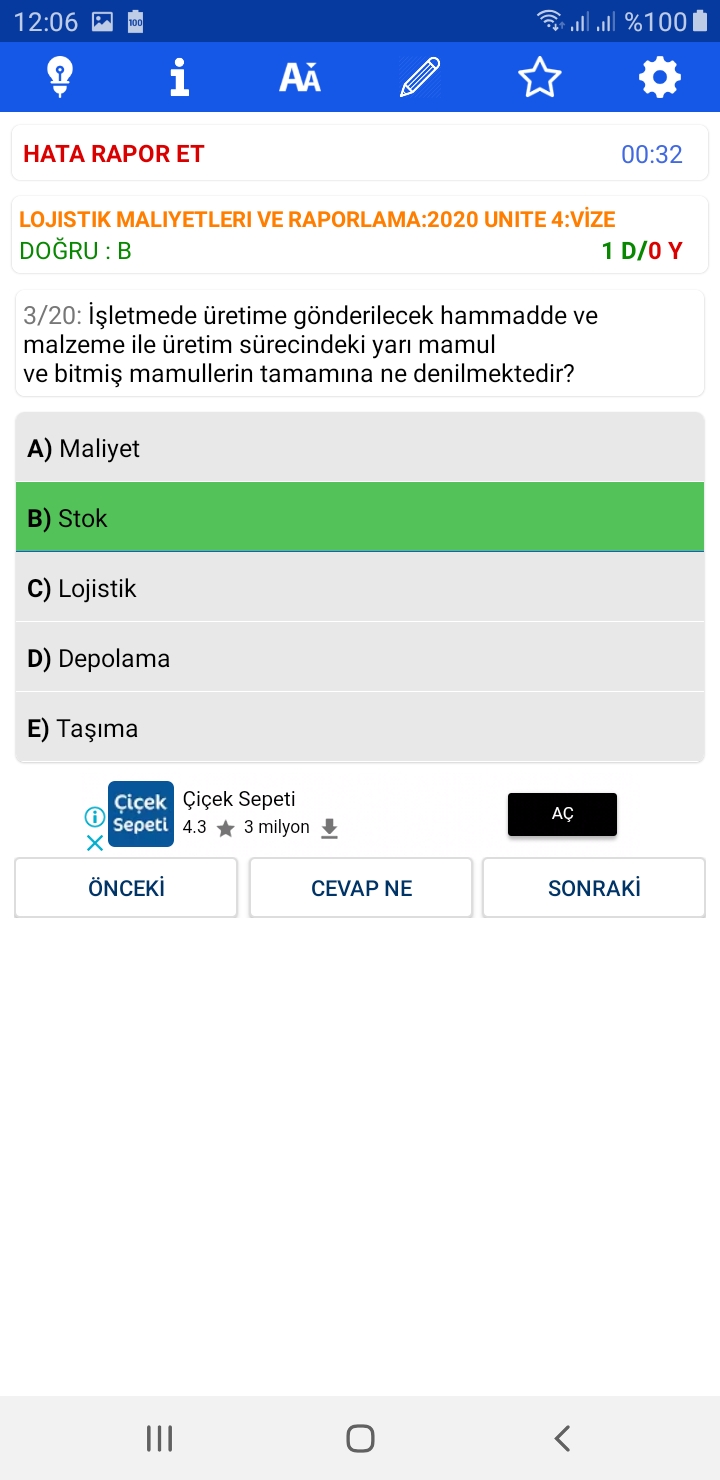This screenshot has height=1480, width=720.
Task: Open the settings gear
Action: pyautogui.click(x=660, y=77)
